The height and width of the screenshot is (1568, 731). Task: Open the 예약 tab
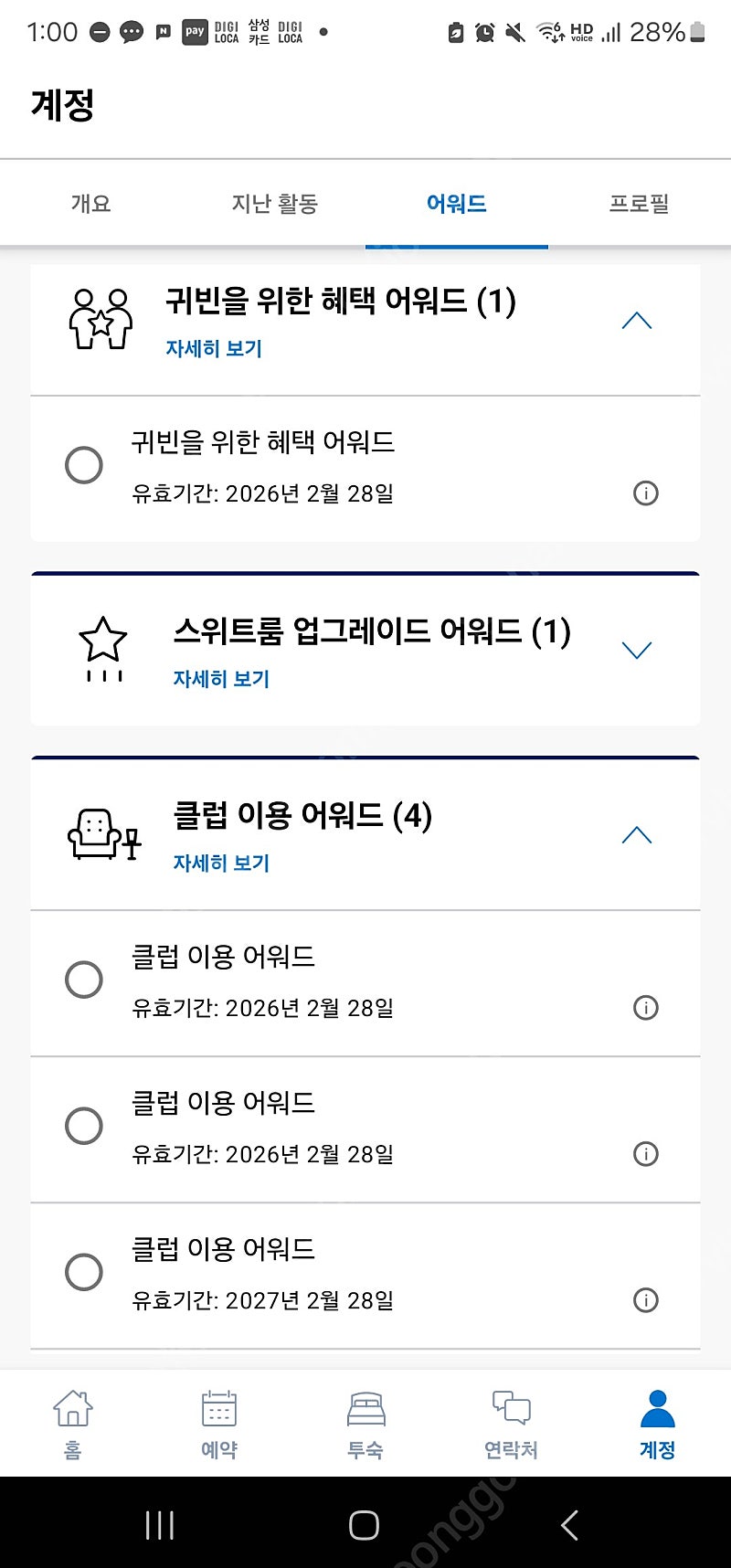coord(219,1424)
